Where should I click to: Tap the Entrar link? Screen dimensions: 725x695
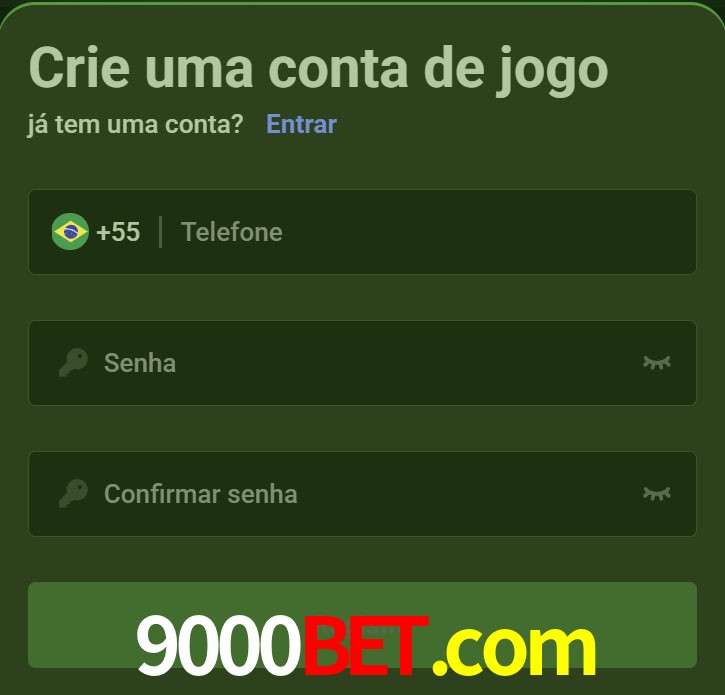click(x=301, y=124)
